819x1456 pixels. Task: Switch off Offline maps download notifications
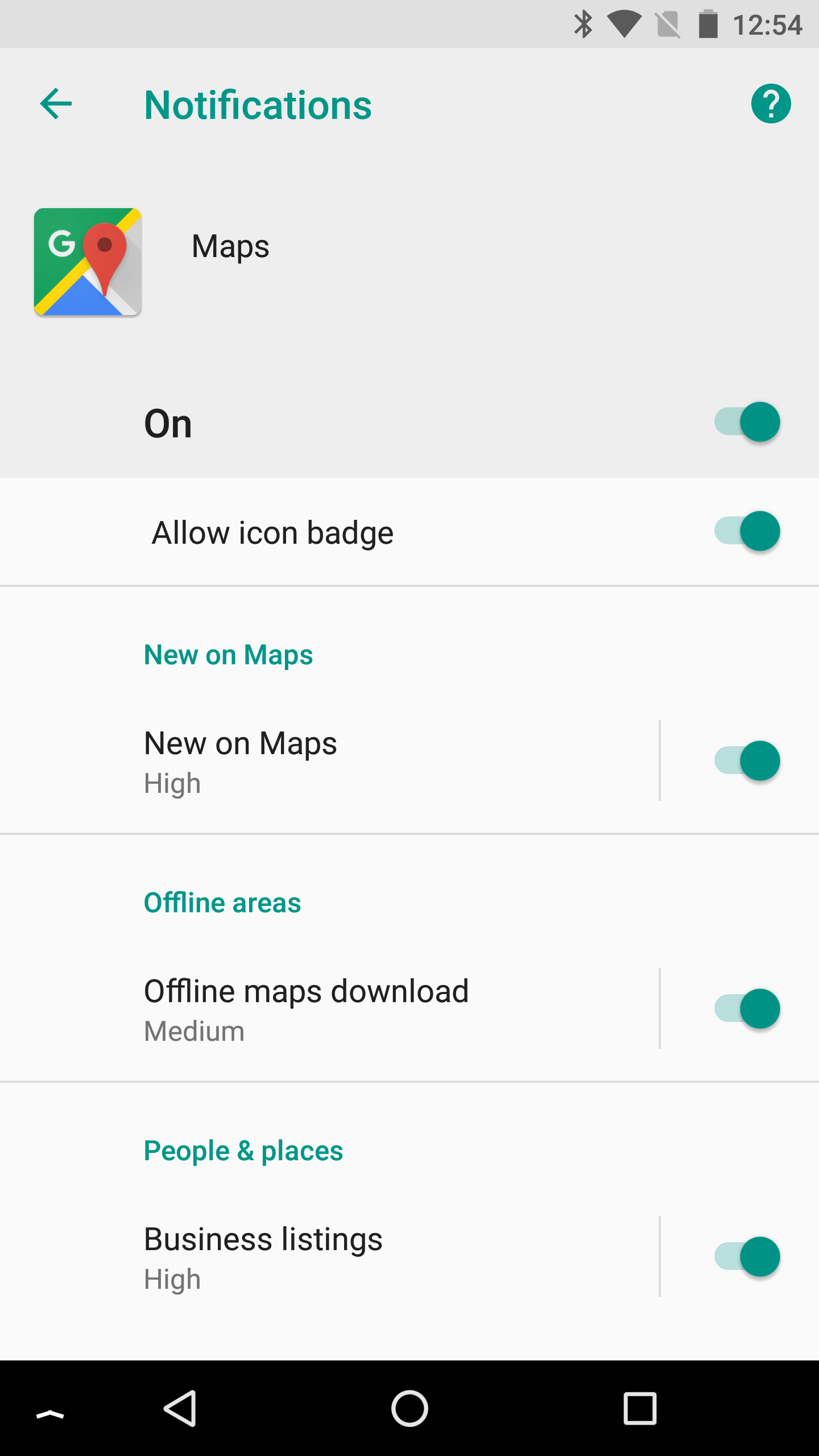point(747,1009)
